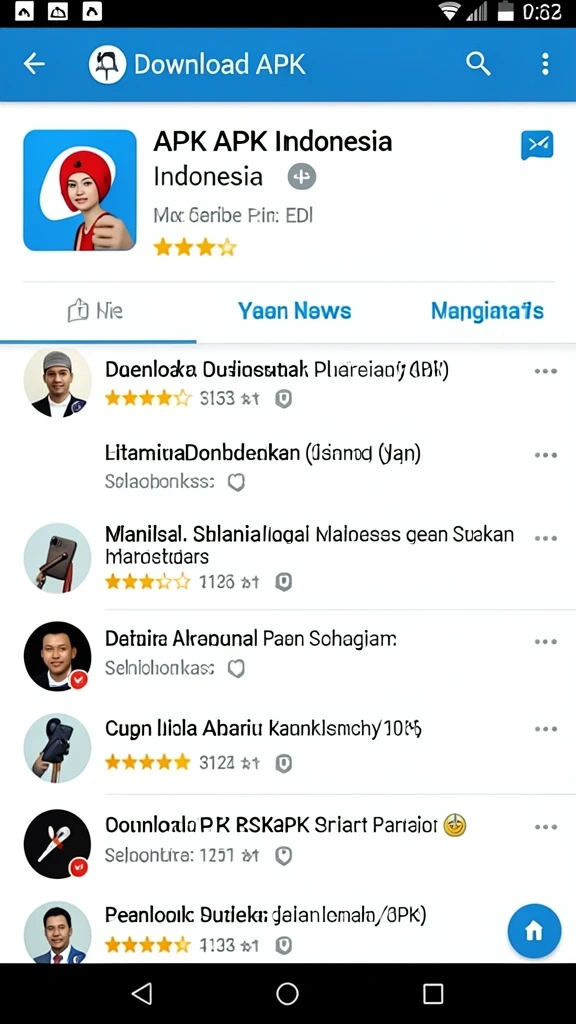Show options for Detuira Alranunal Paen Sohagiam
The width and height of the screenshot is (576, 1024).
[545, 641]
